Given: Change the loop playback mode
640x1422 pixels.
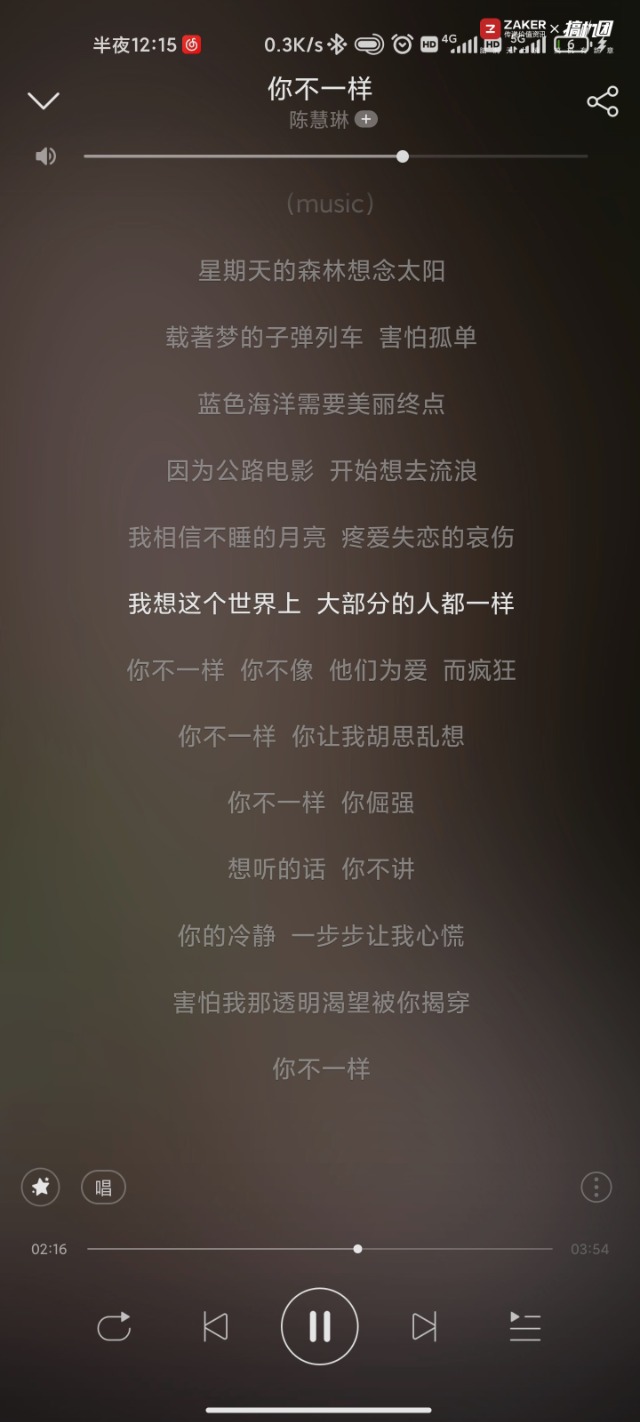Looking at the screenshot, I should 113,1327.
